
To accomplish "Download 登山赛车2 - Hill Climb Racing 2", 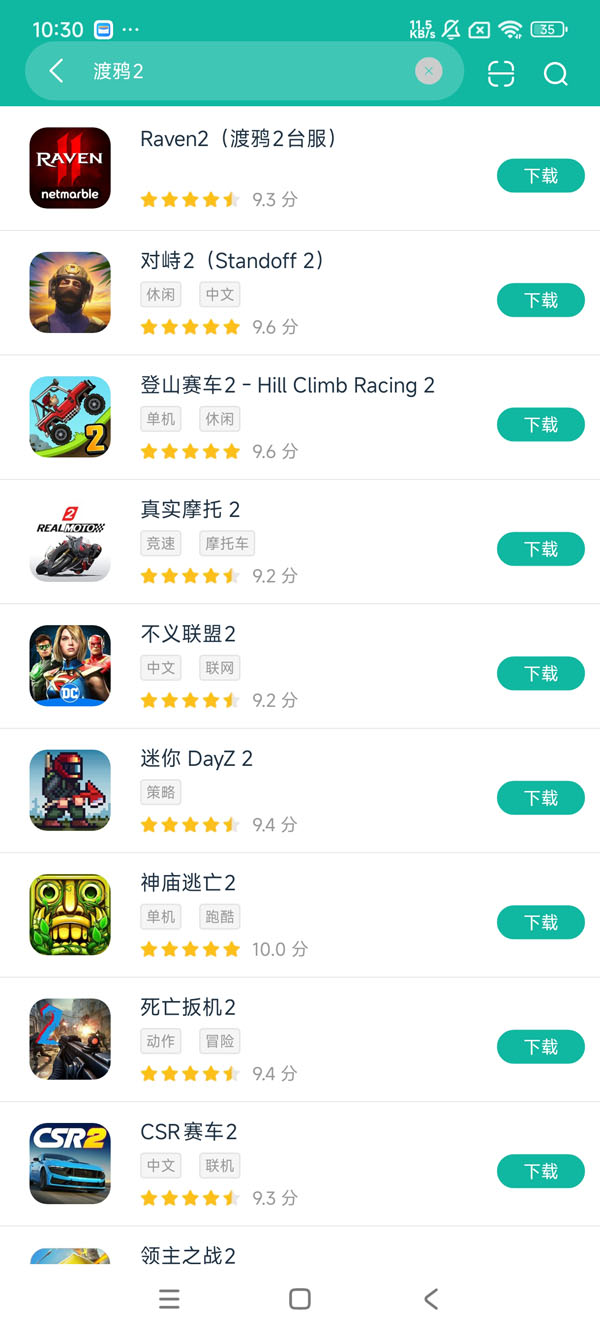I will [540, 425].
